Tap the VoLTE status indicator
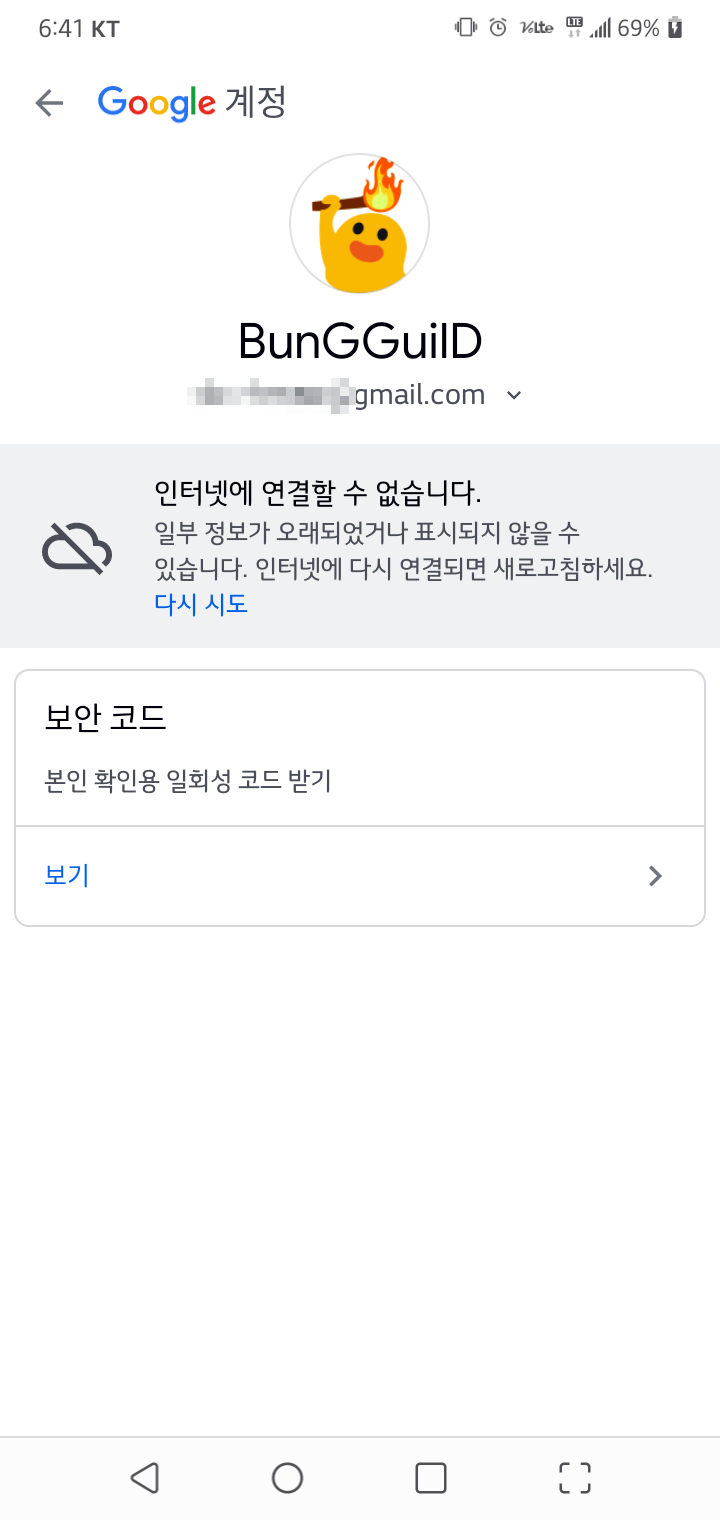Viewport: 720px width, 1520px height. pyautogui.click(x=537, y=28)
